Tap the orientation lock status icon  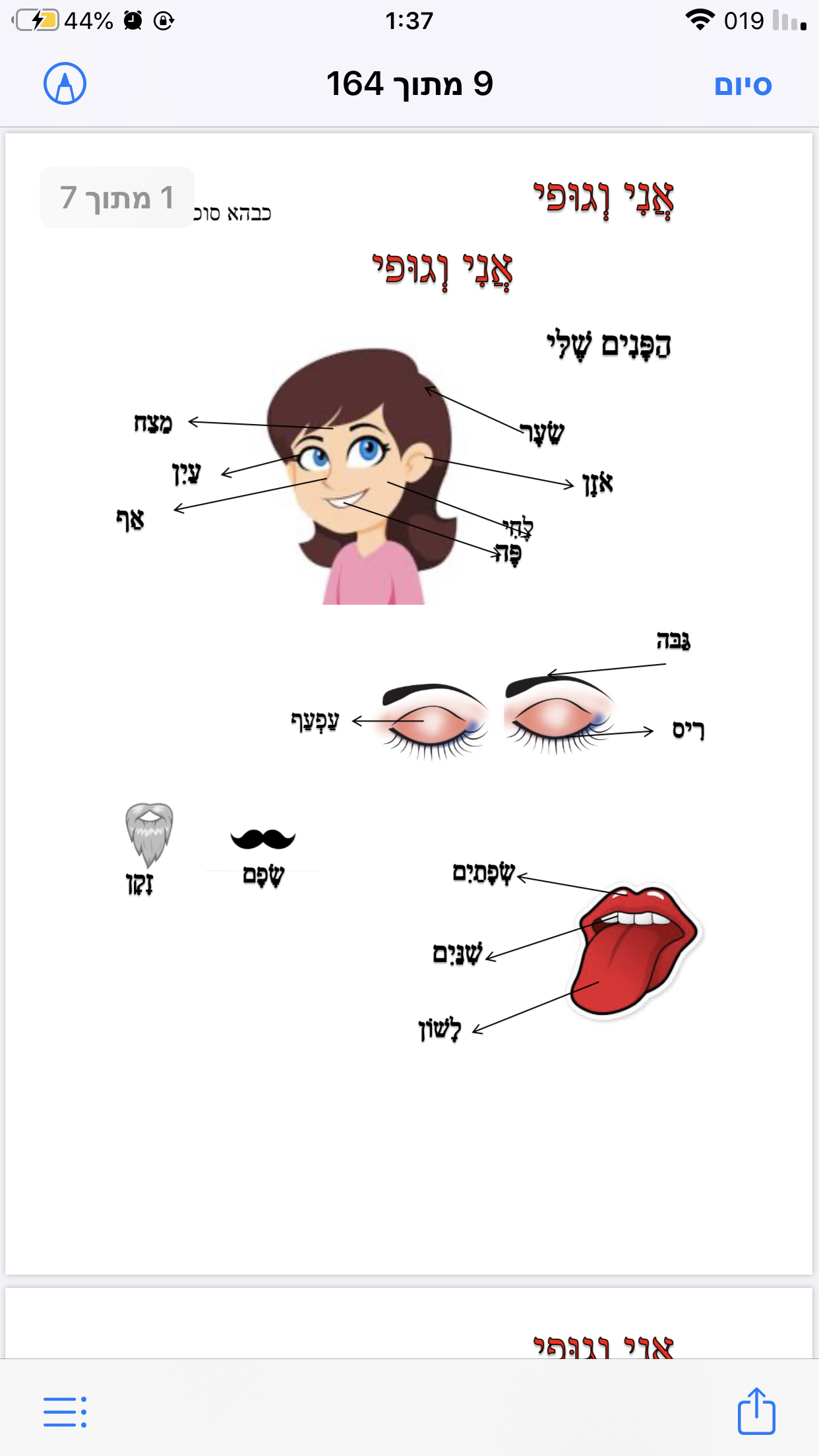(x=164, y=20)
